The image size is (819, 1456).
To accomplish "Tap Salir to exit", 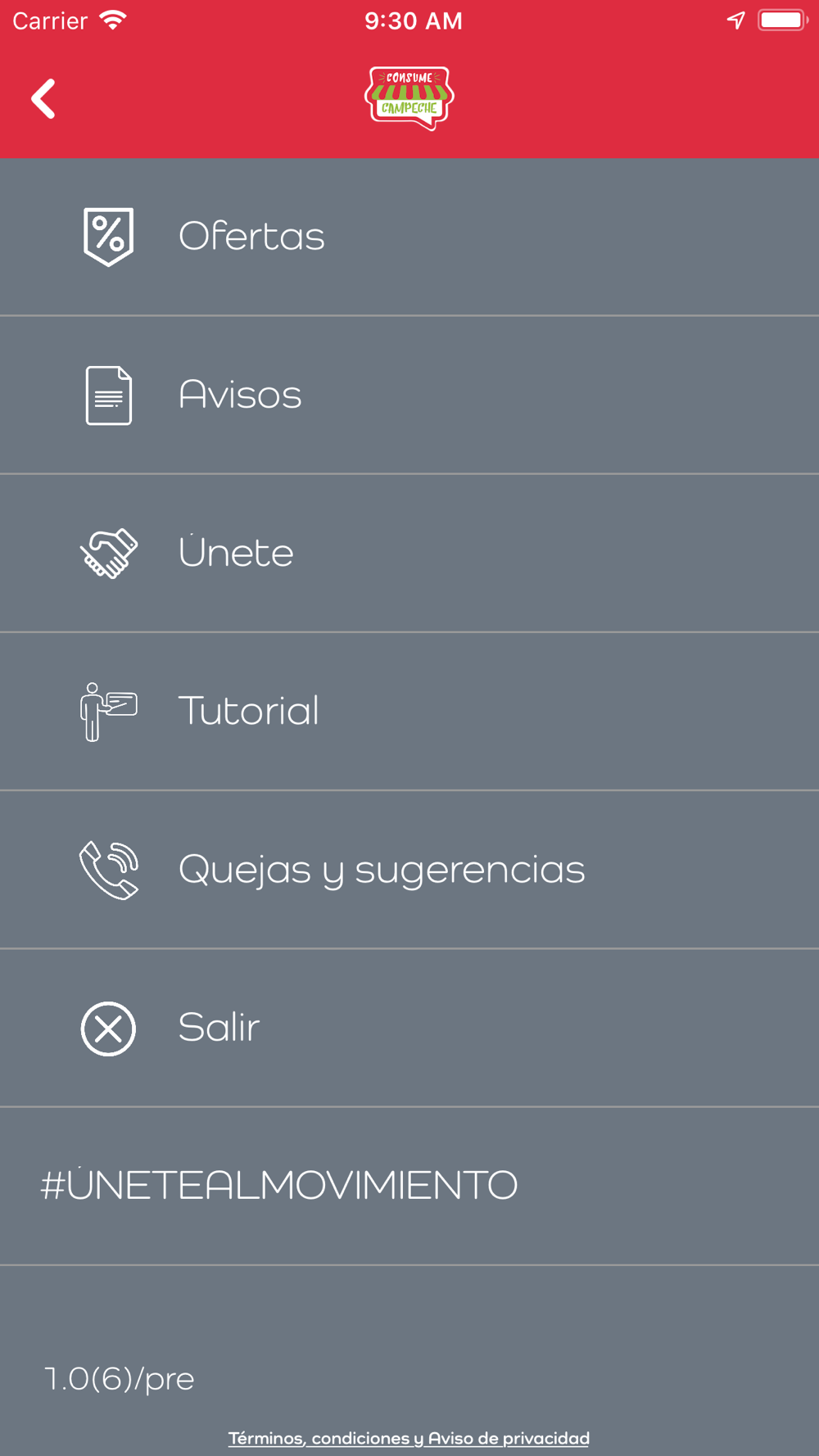I will [x=218, y=1028].
